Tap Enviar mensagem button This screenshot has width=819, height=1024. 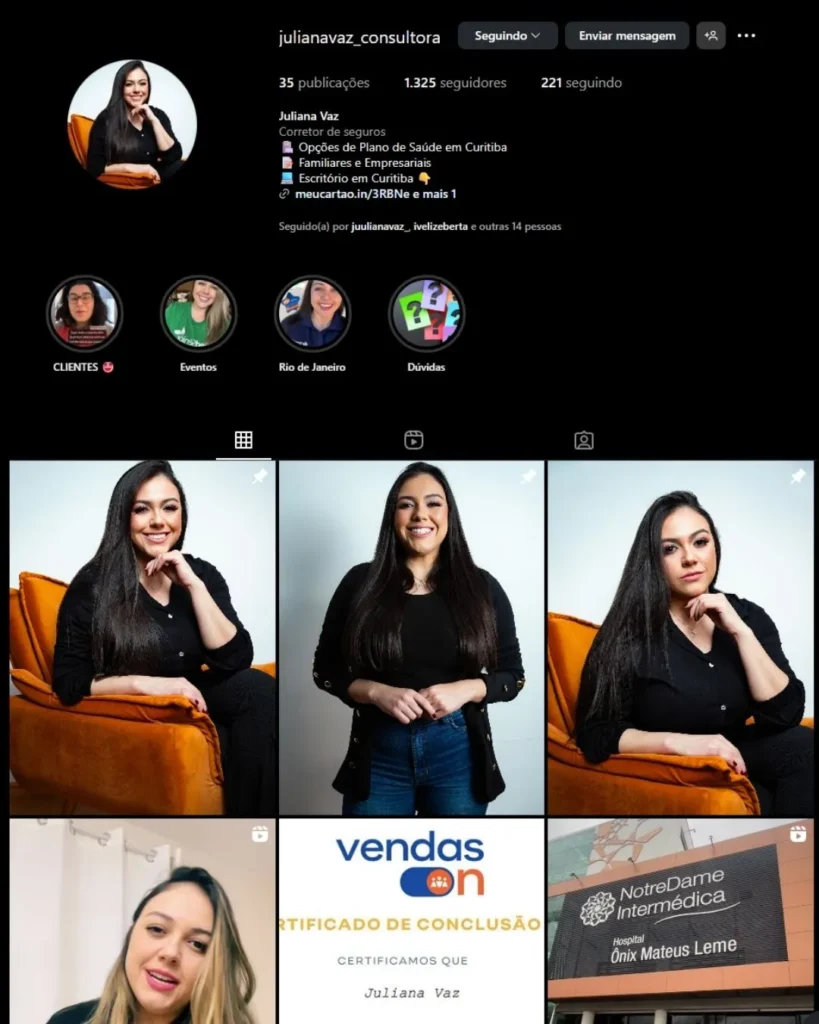(626, 36)
